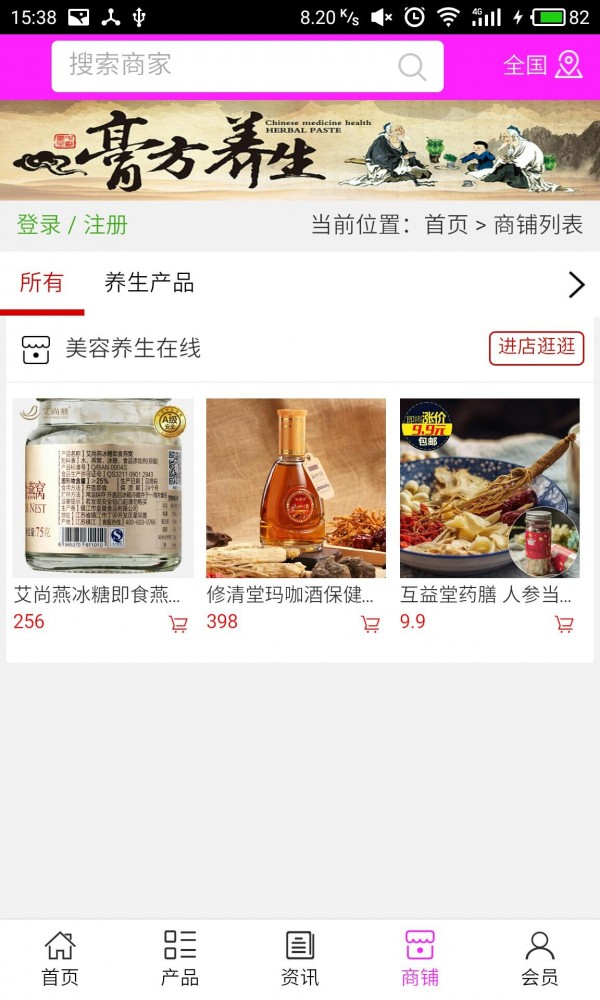
Task: Open the 艾尚燕冰糖即食燕窝 product
Action: click(103, 488)
